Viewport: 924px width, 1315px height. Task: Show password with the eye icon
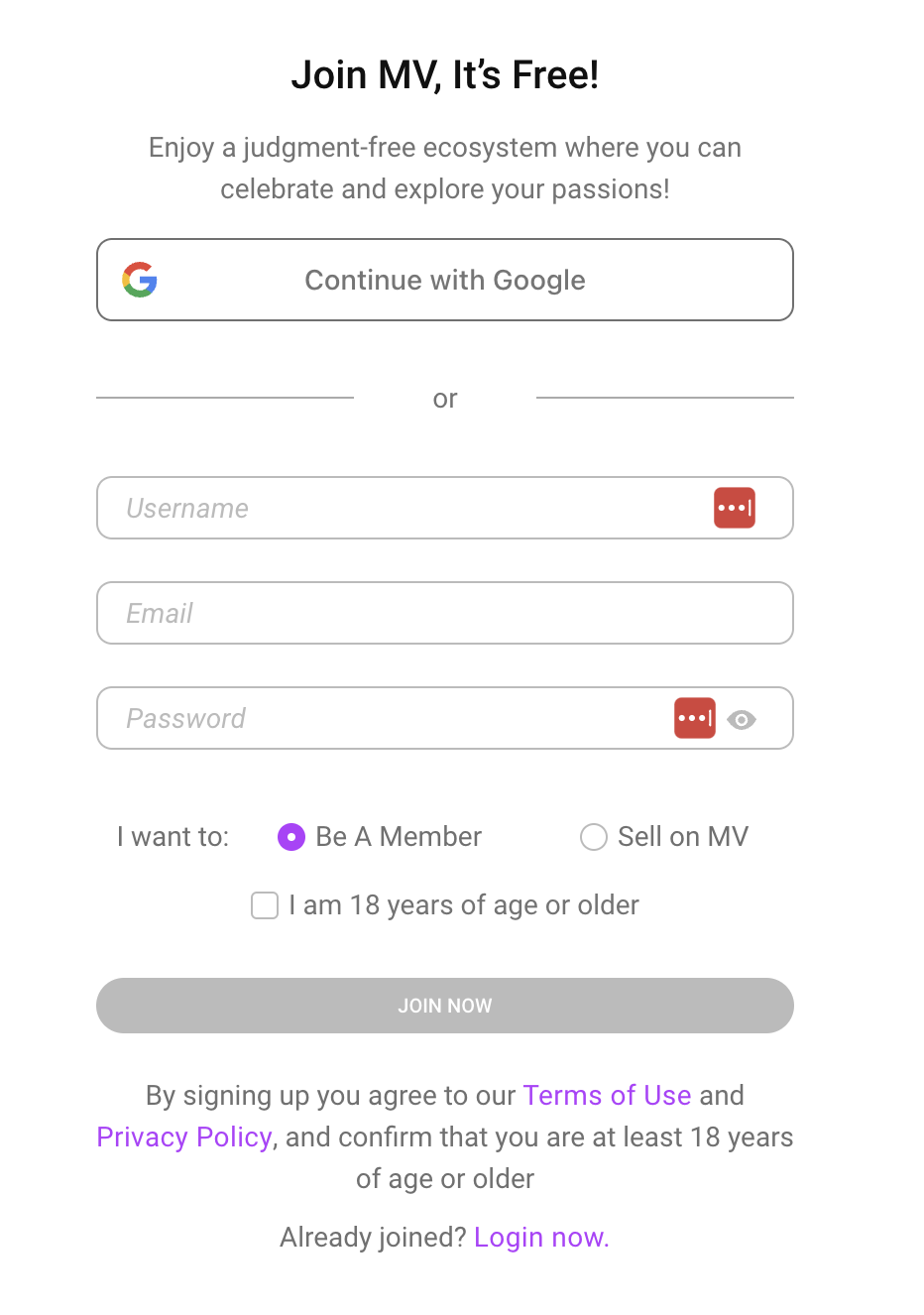pos(742,719)
